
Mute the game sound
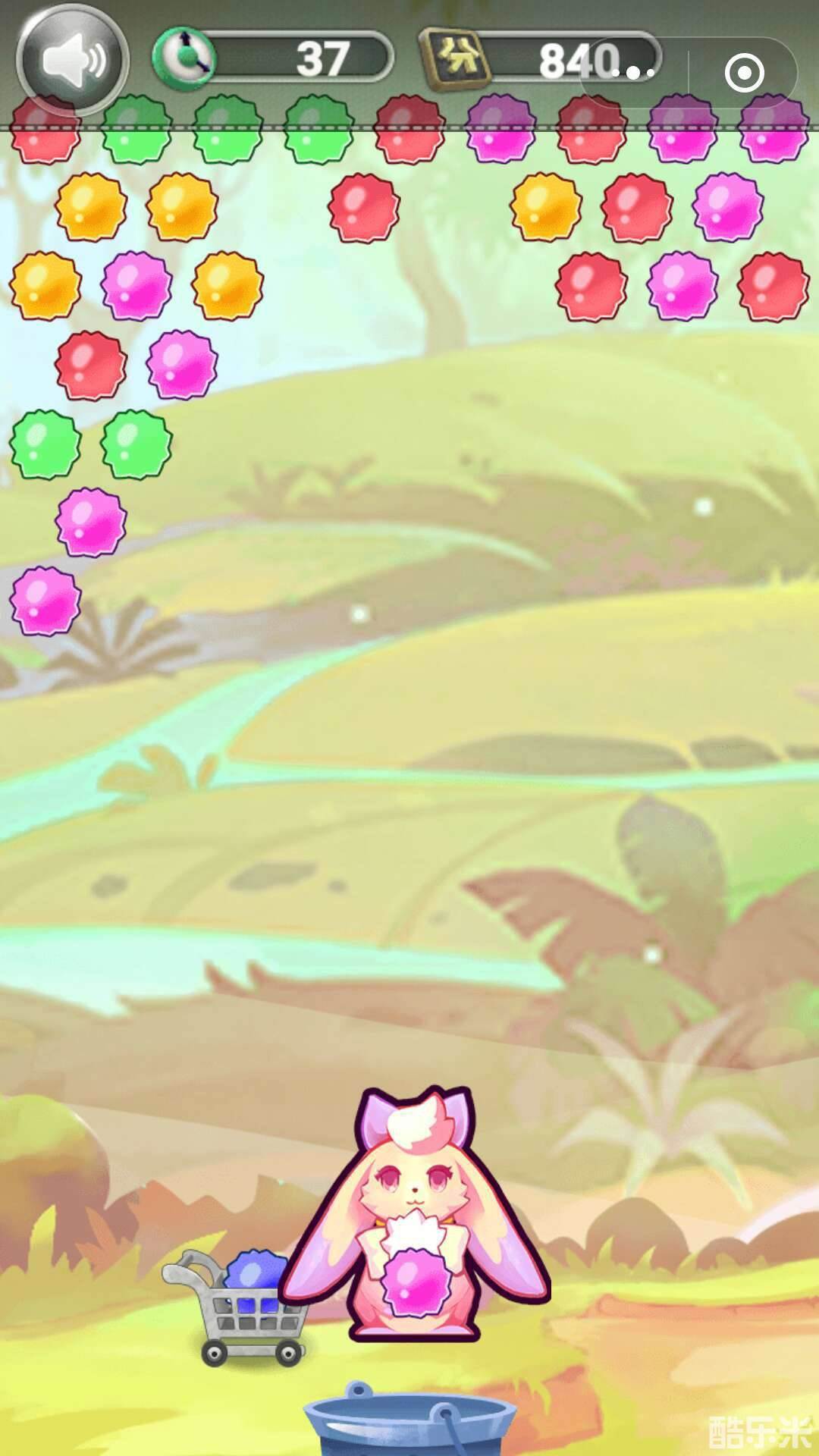(x=72, y=61)
